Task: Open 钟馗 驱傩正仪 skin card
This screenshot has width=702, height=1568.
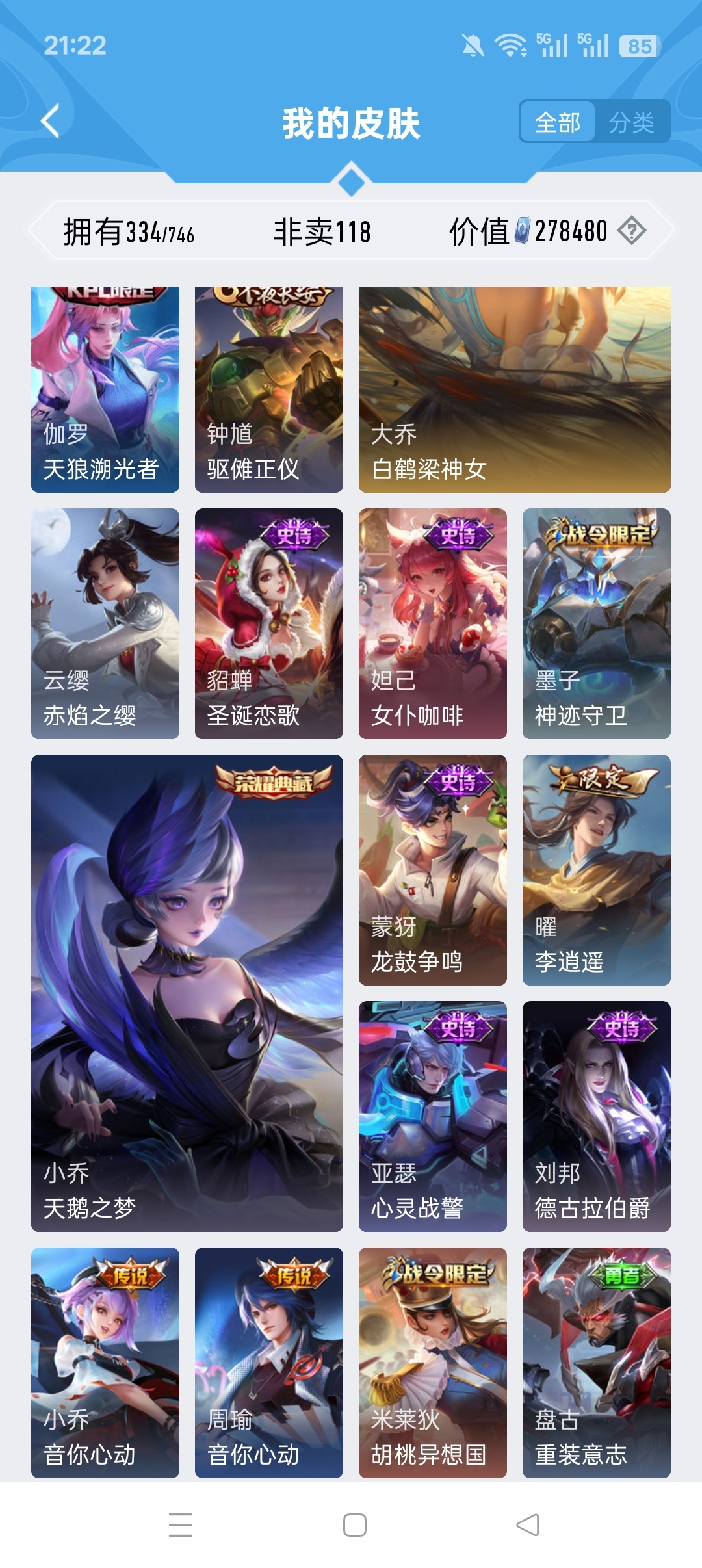Action: 269,390
